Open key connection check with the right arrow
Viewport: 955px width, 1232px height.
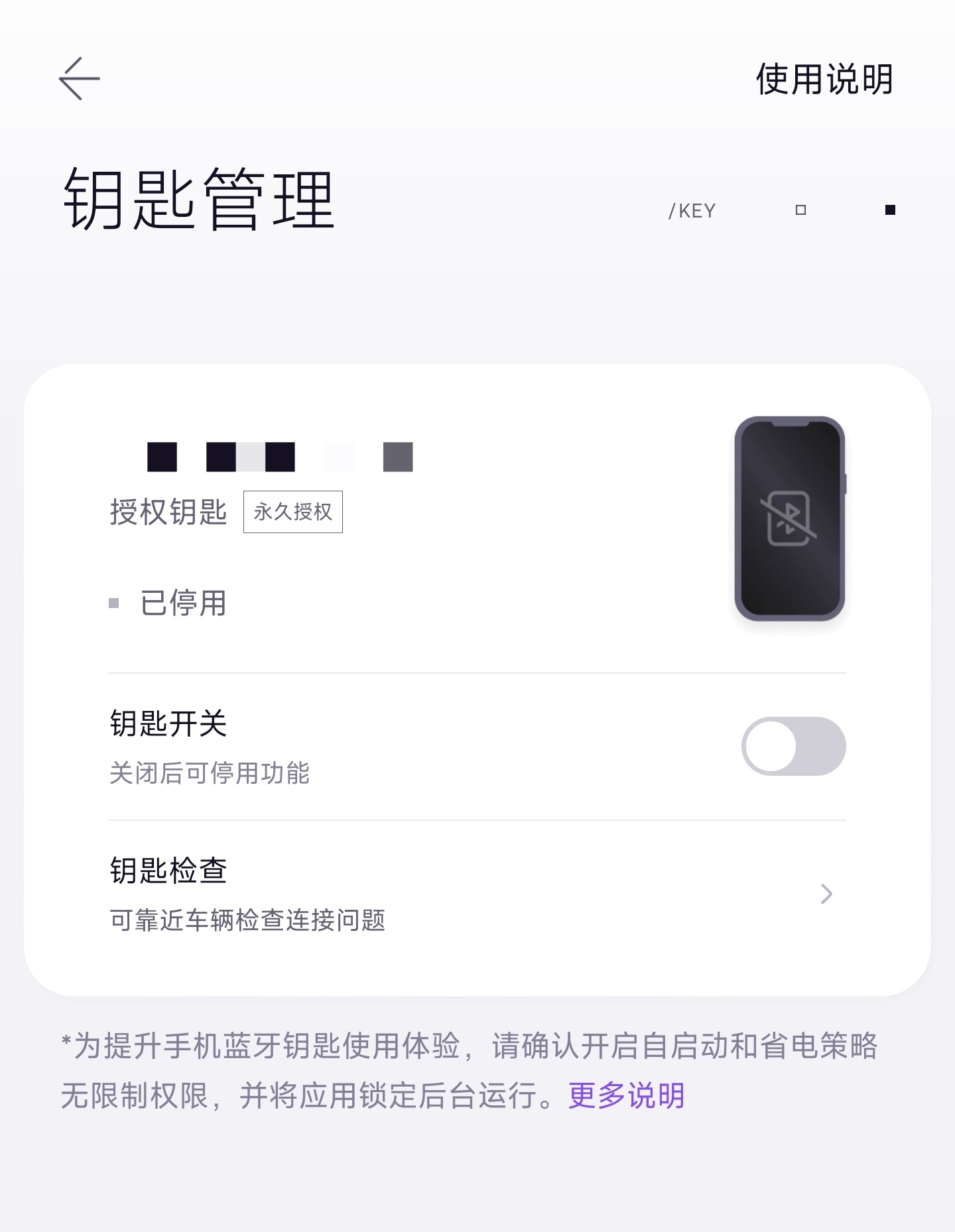tap(826, 895)
